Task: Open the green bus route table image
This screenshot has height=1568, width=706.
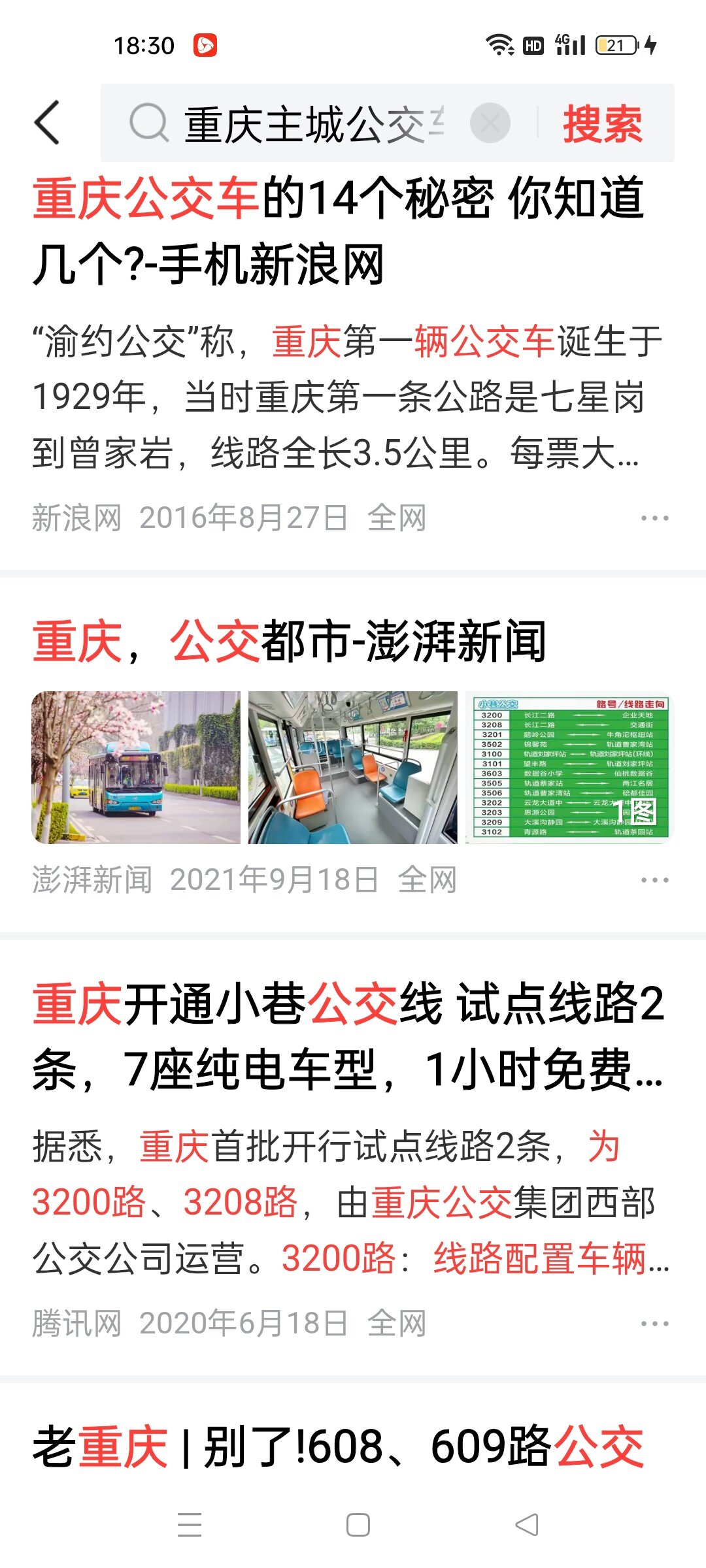Action: [569, 767]
